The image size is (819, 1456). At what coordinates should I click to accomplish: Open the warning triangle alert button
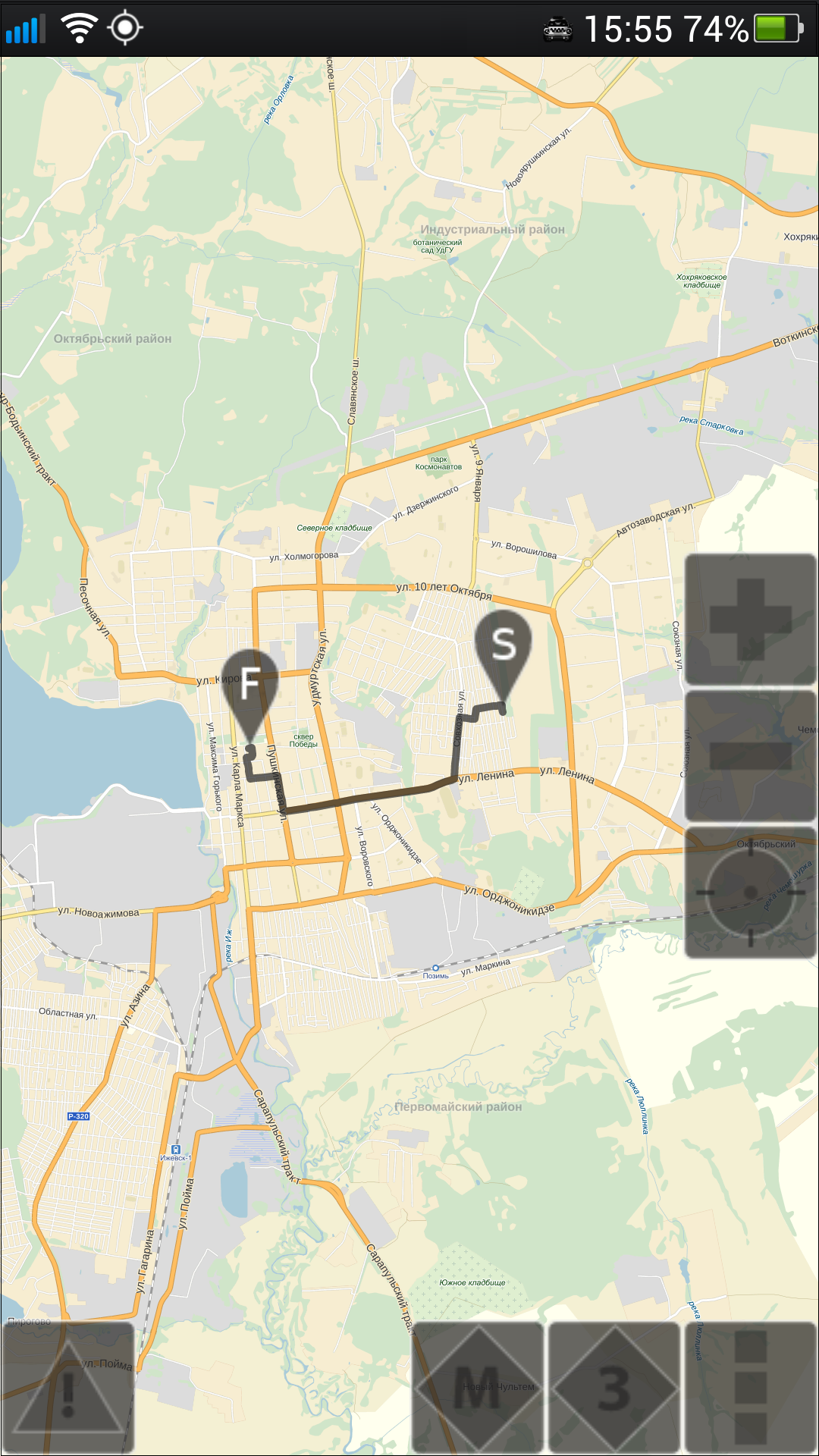point(68,1388)
